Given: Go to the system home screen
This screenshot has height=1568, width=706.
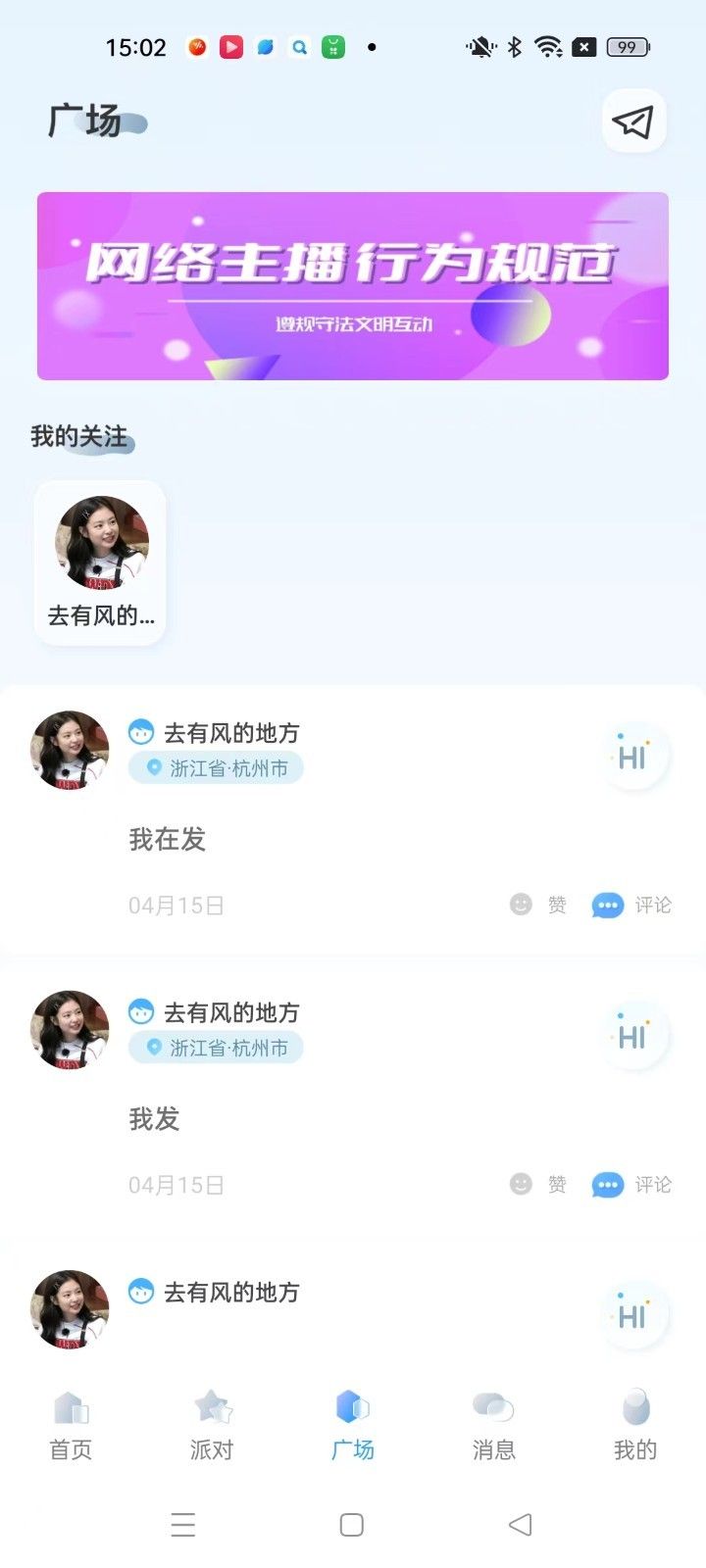Looking at the screenshot, I should pyautogui.click(x=352, y=1525).
